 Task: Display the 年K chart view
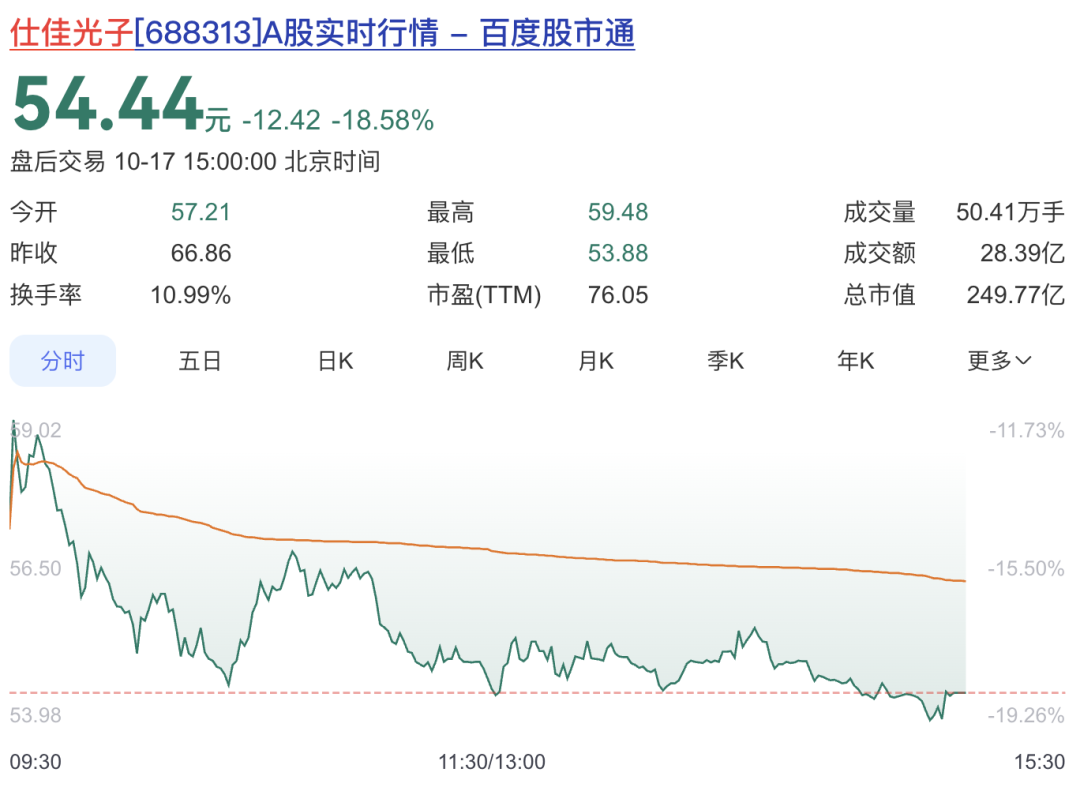(x=856, y=361)
